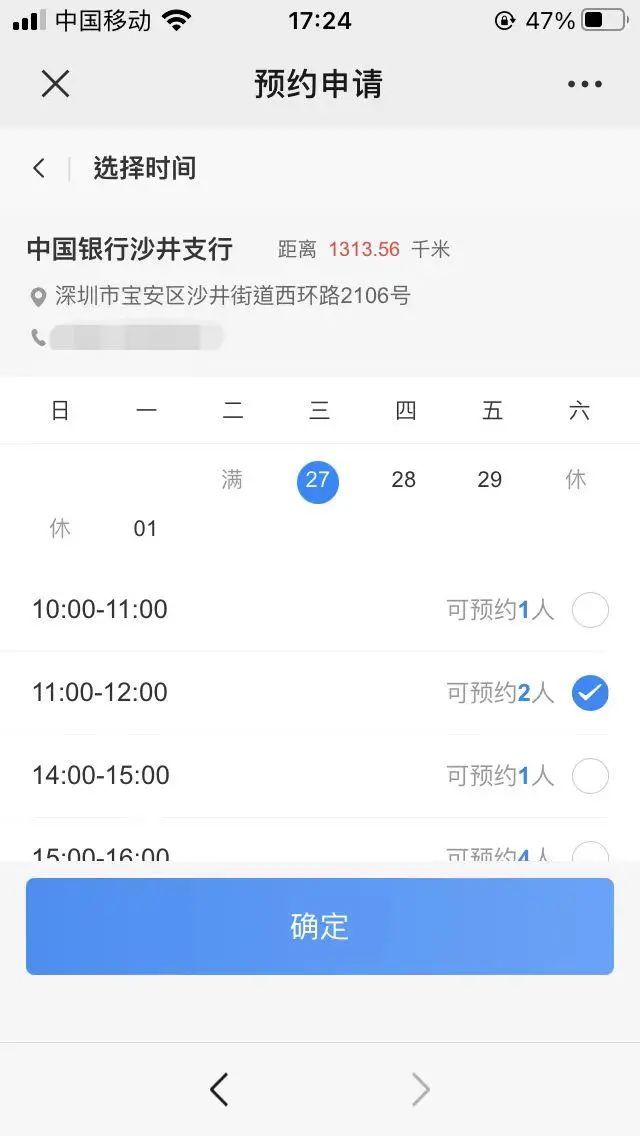
Task: Pick the 14:00-15:00 time slot
Action: coord(590,776)
